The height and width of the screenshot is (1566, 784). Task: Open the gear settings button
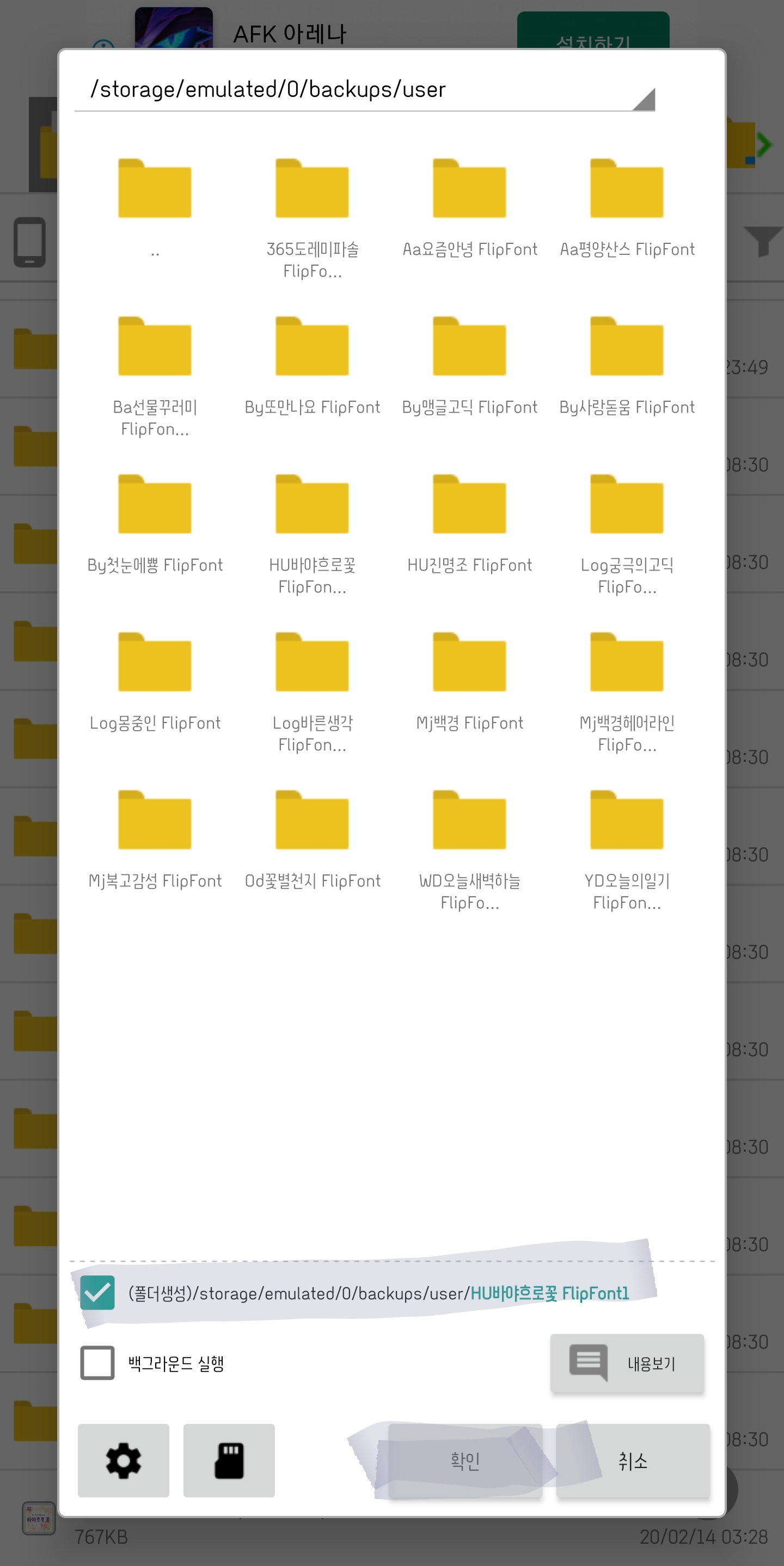click(124, 1460)
